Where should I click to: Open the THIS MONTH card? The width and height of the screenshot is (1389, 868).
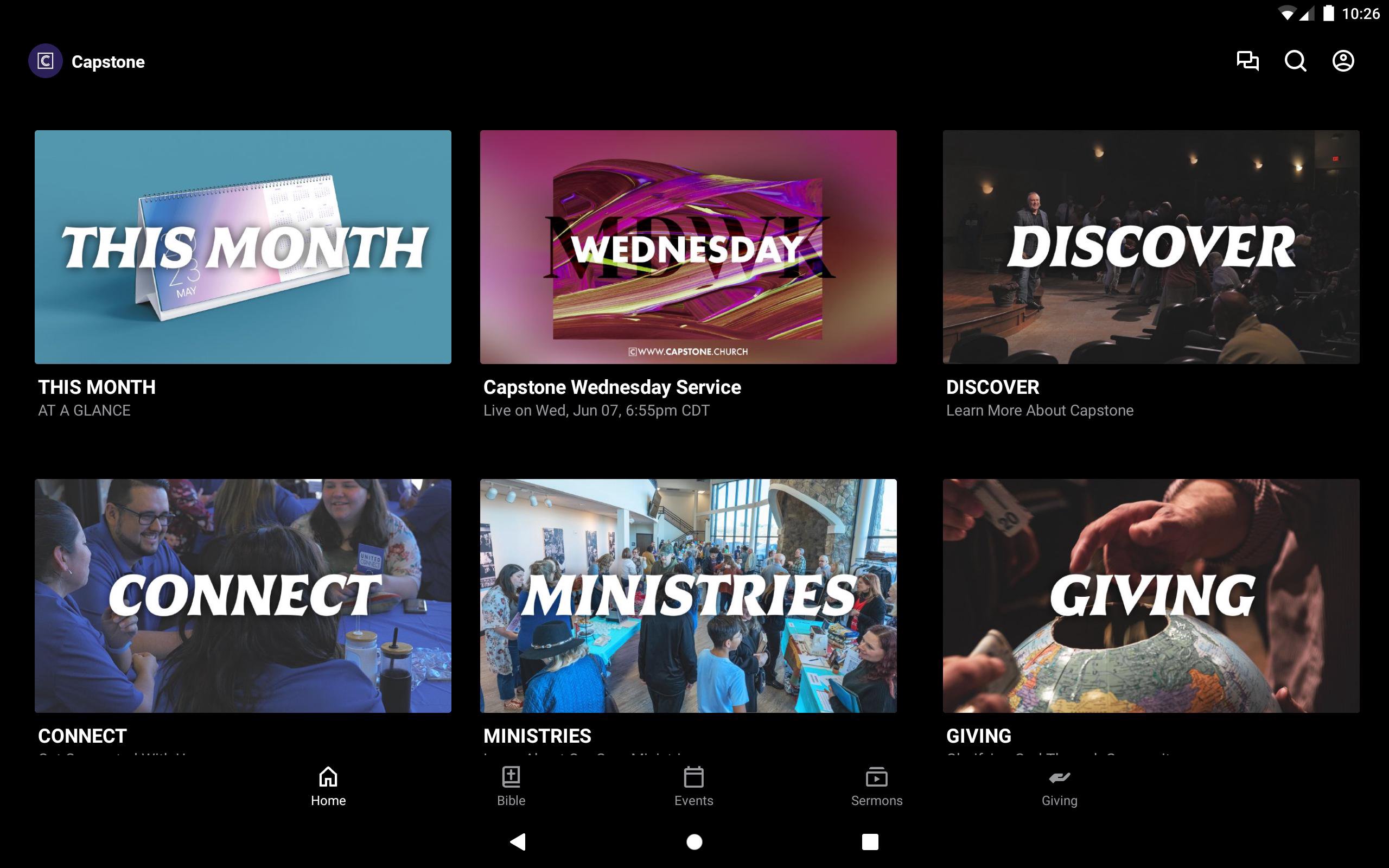point(243,247)
